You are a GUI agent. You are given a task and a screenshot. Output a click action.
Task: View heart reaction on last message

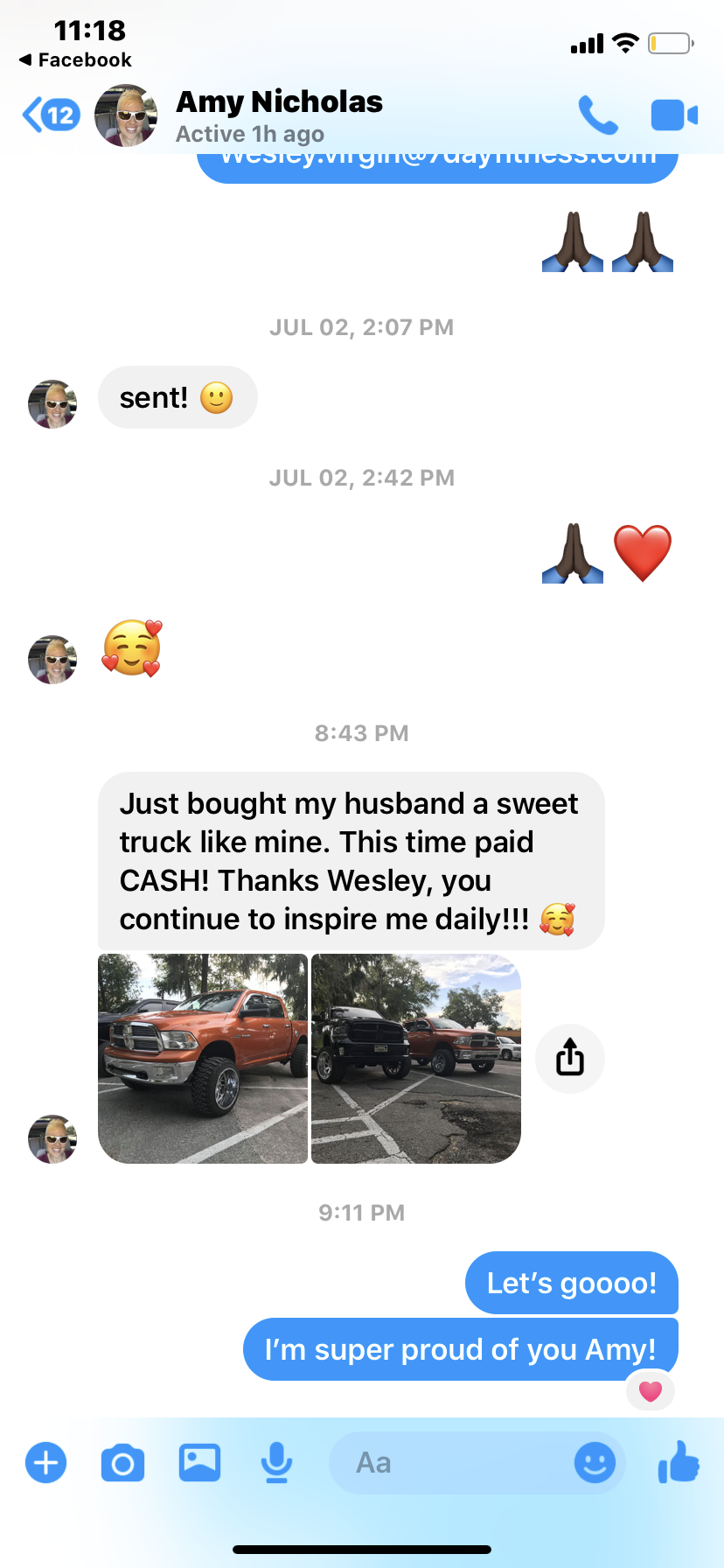651,1391
